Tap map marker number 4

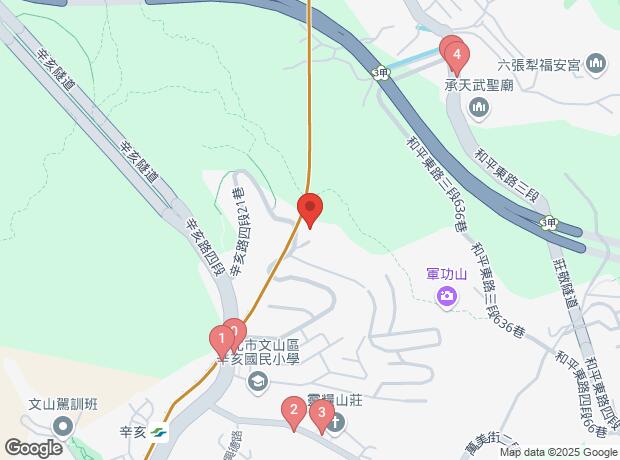pos(456,53)
